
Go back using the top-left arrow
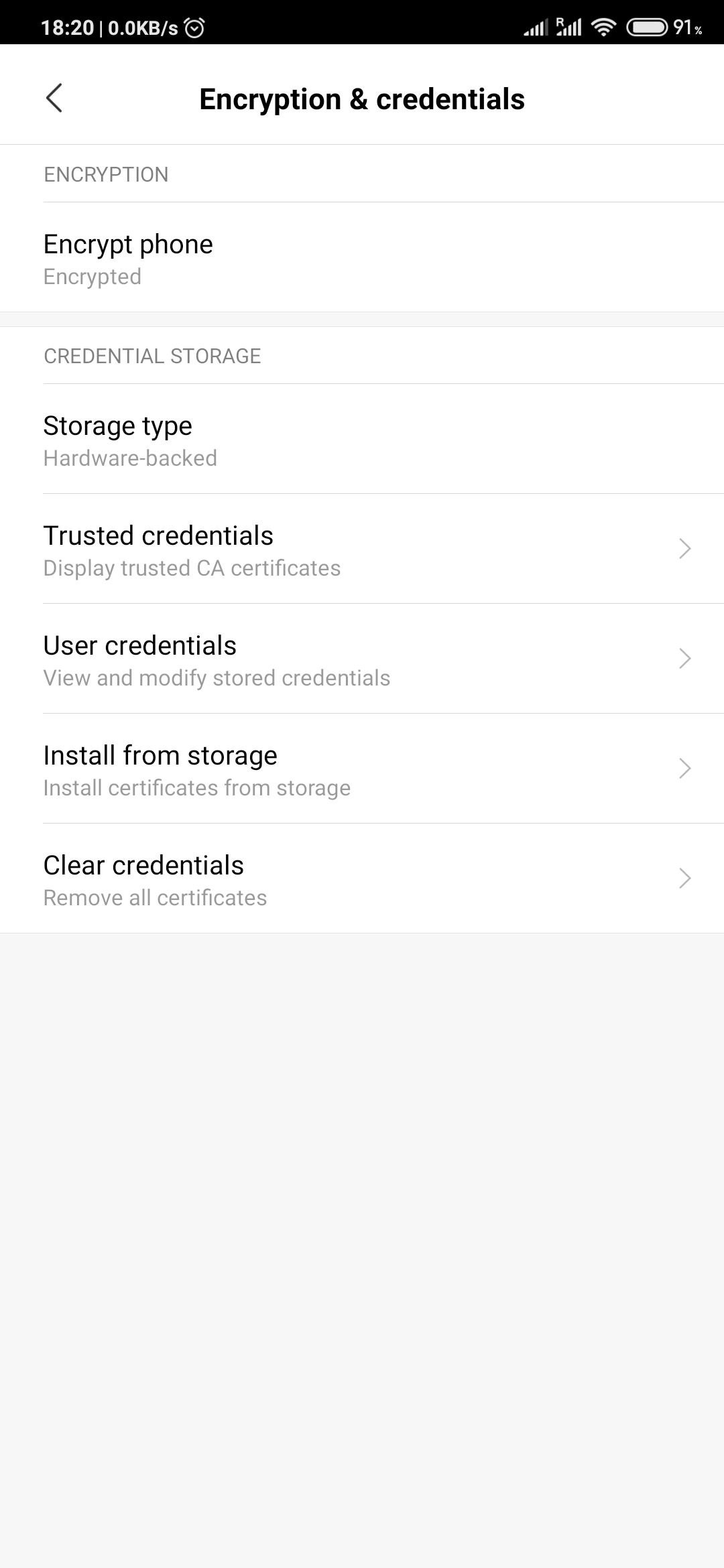pos(54,99)
